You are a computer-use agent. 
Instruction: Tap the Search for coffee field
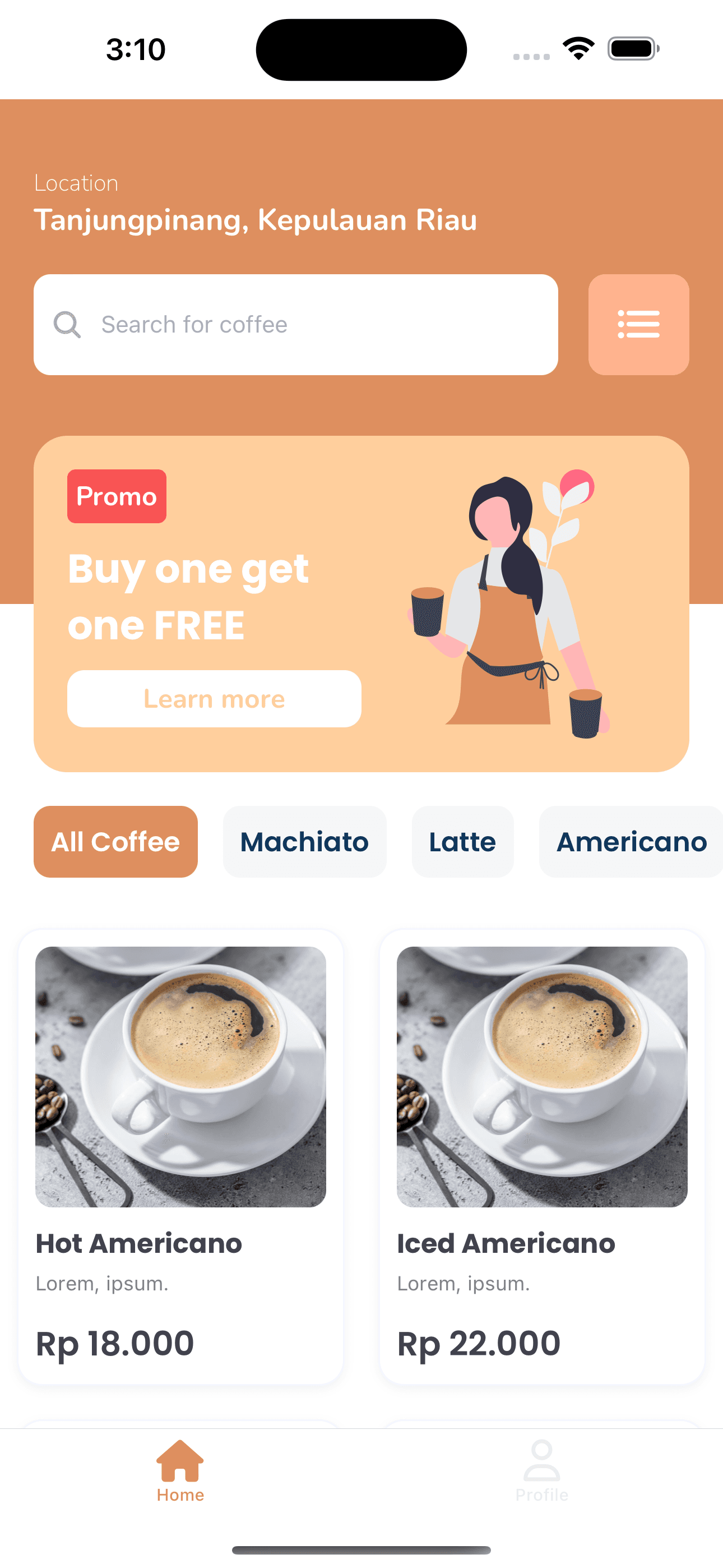point(295,325)
